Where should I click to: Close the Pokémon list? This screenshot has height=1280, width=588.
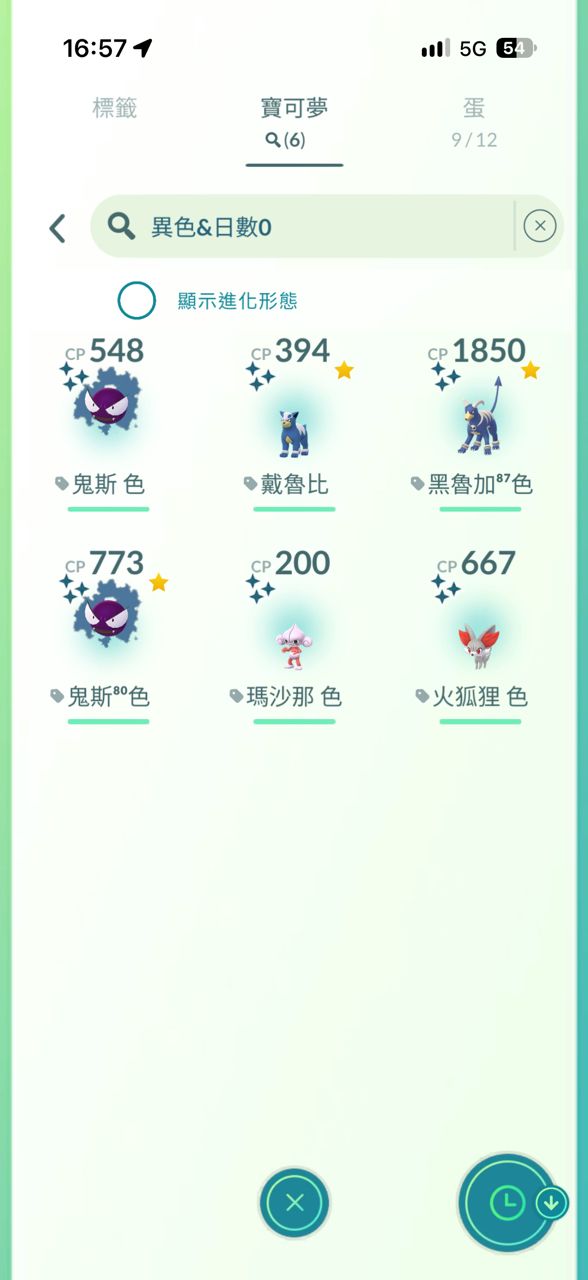[294, 1202]
